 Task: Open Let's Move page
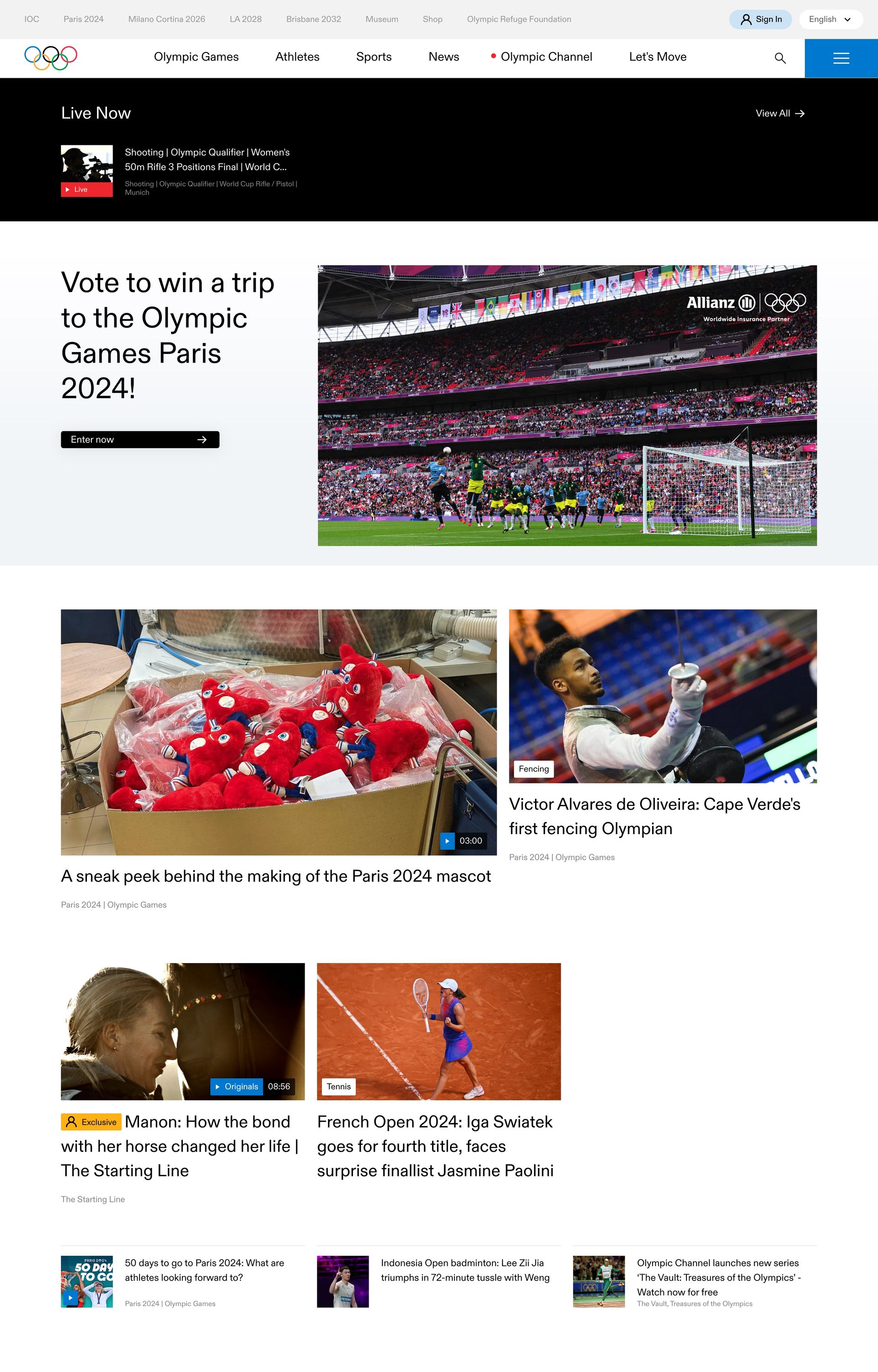point(658,57)
